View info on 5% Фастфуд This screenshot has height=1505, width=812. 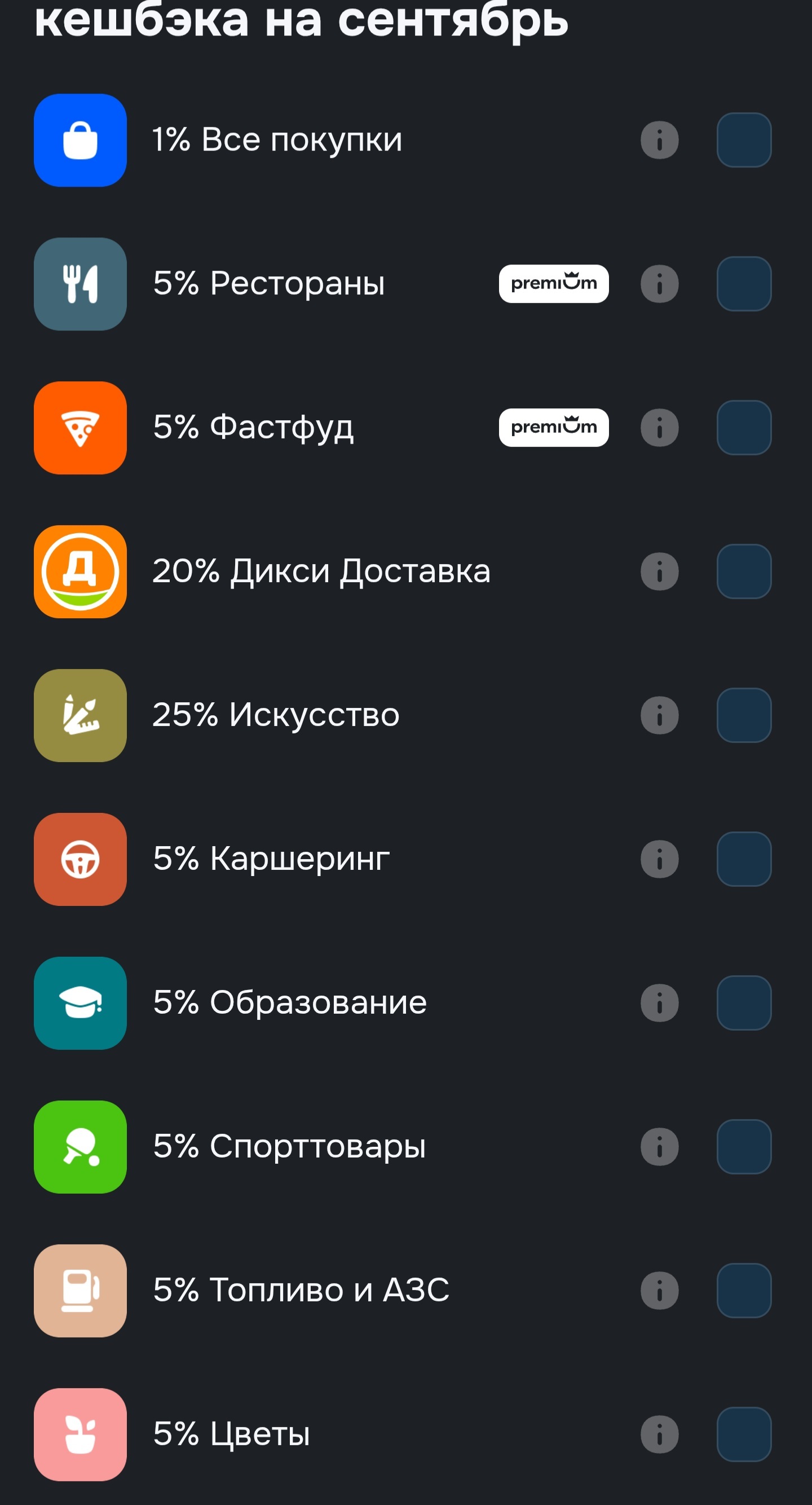point(660,428)
